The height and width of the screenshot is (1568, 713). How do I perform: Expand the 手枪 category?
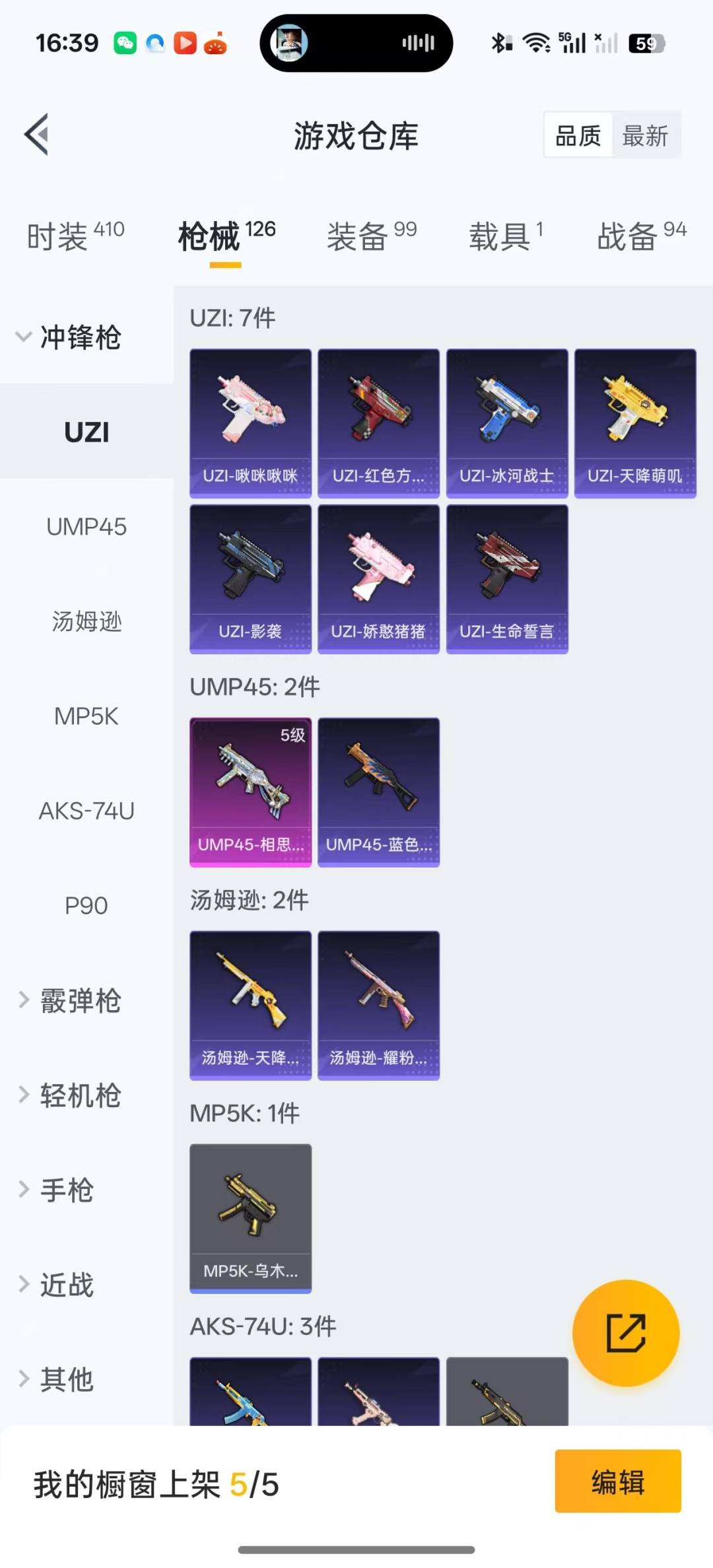coord(55,1190)
